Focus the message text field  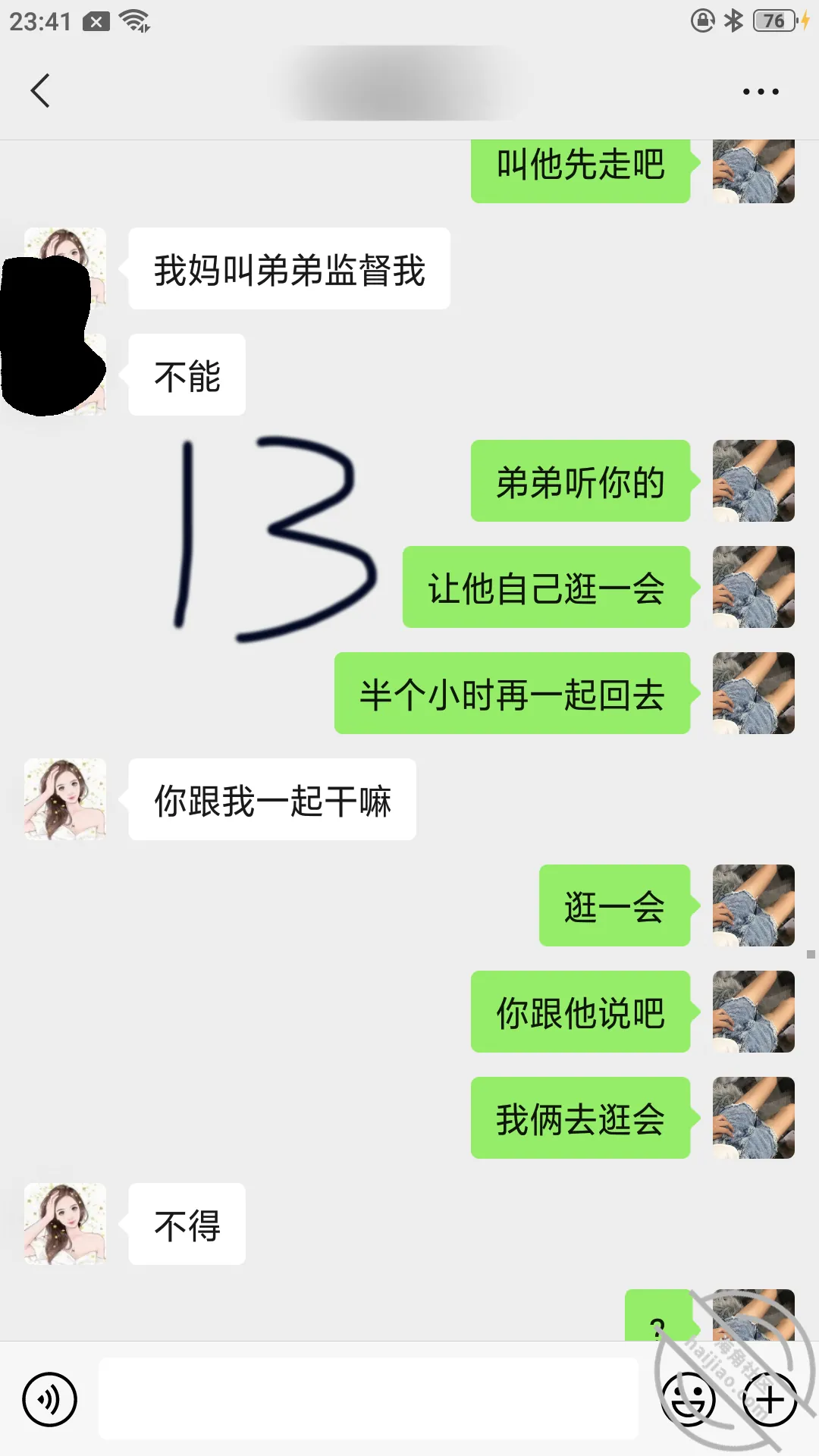tap(369, 1398)
